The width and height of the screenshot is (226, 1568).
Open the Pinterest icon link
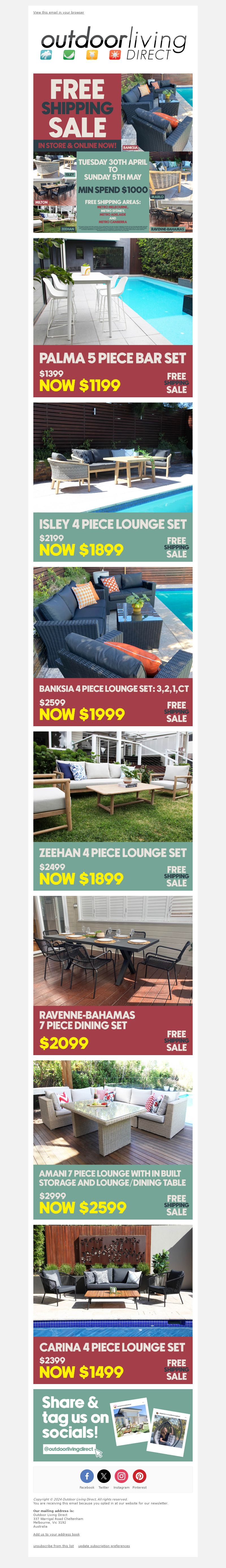click(x=140, y=1476)
